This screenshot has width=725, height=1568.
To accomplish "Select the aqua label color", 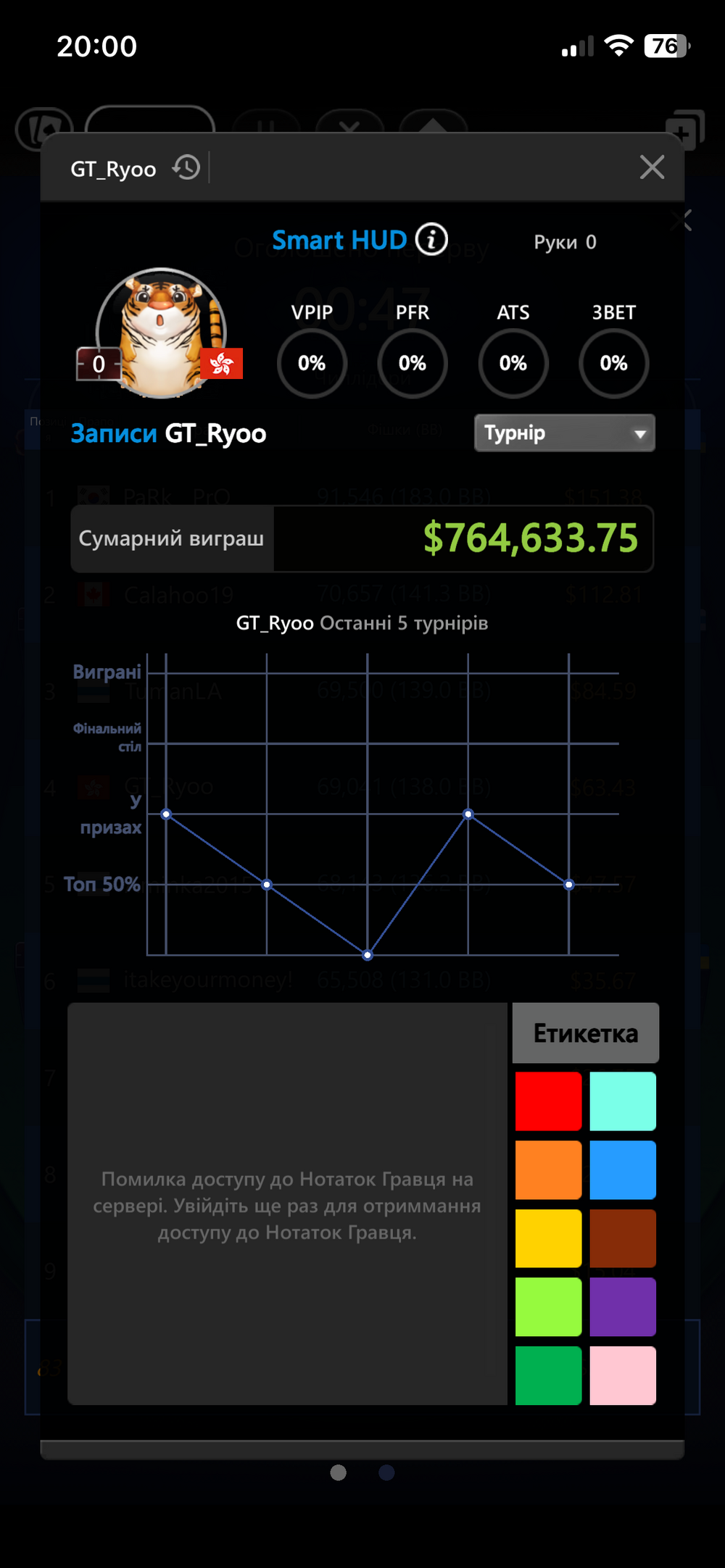I will (622, 1101).
